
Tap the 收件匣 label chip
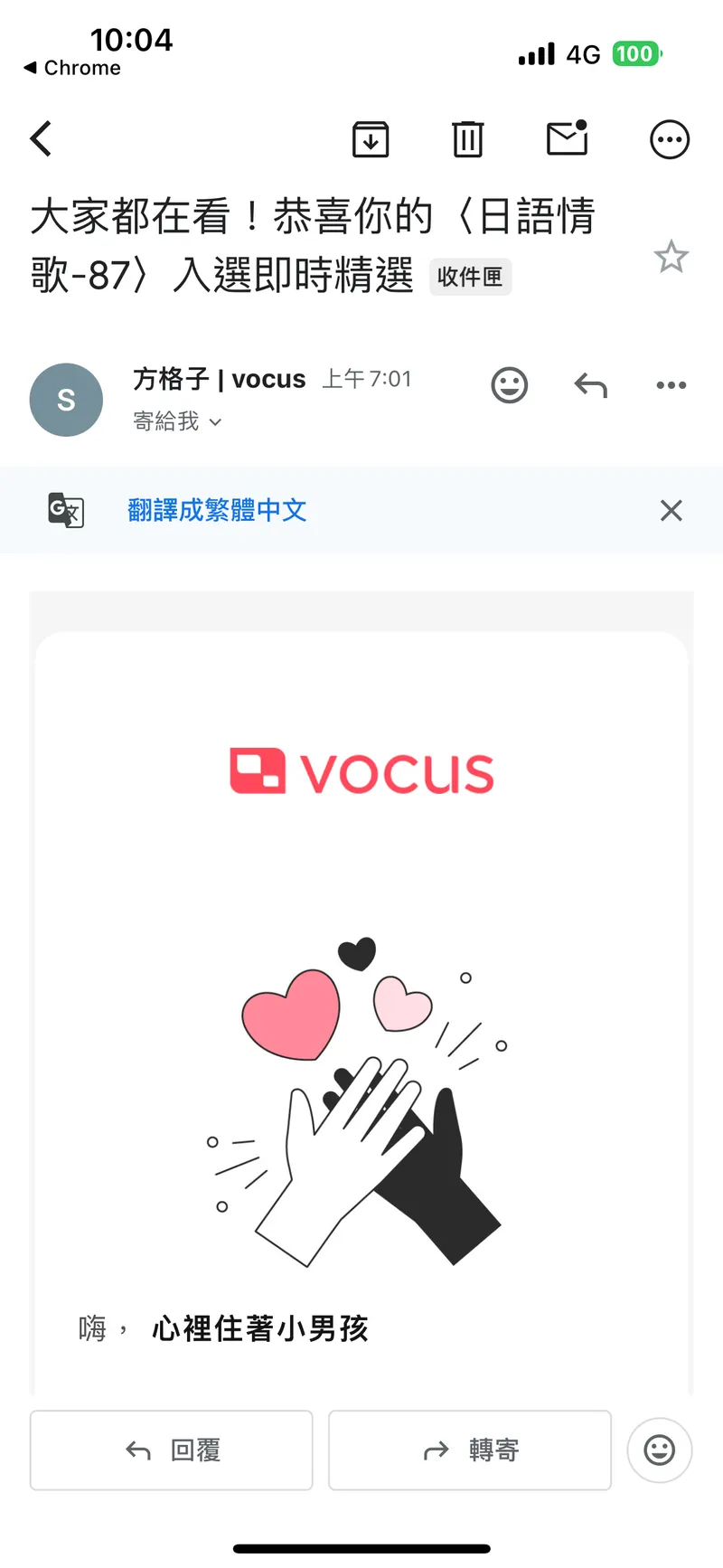[x=470, y=277]
